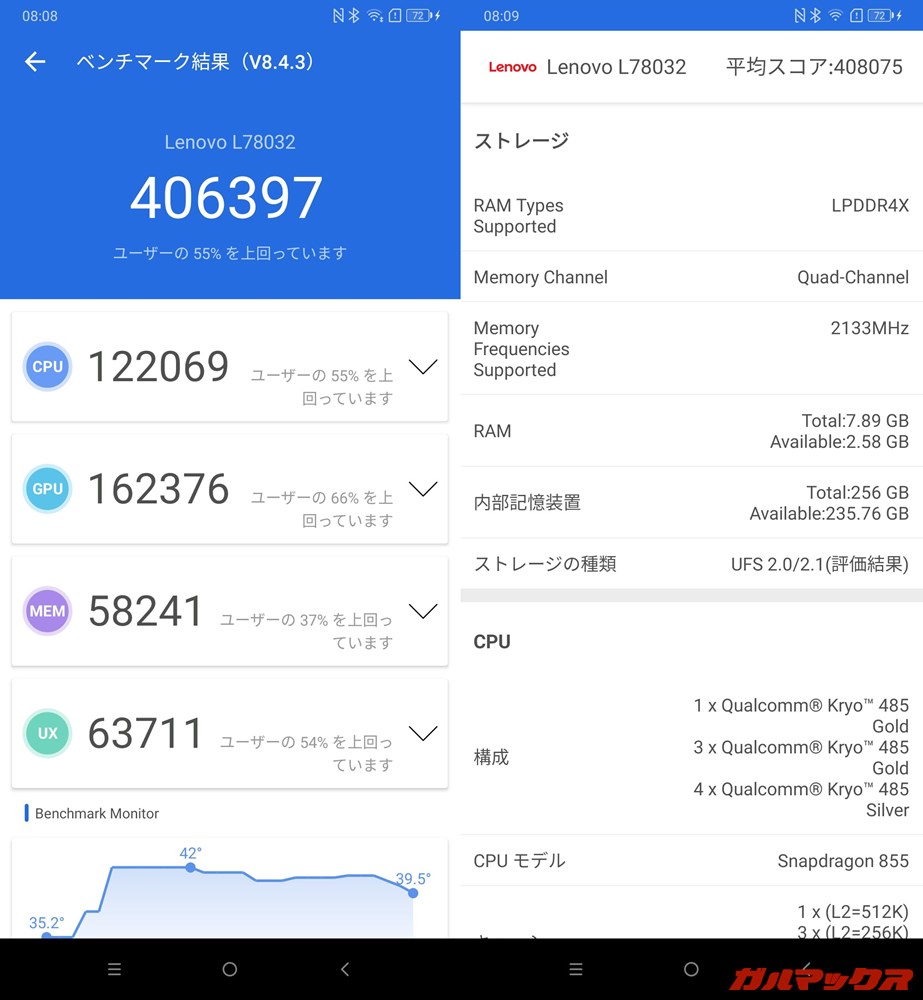Collapse the MEM score section chevron
Screen dimensions: 923x1000
click(423, 611)
